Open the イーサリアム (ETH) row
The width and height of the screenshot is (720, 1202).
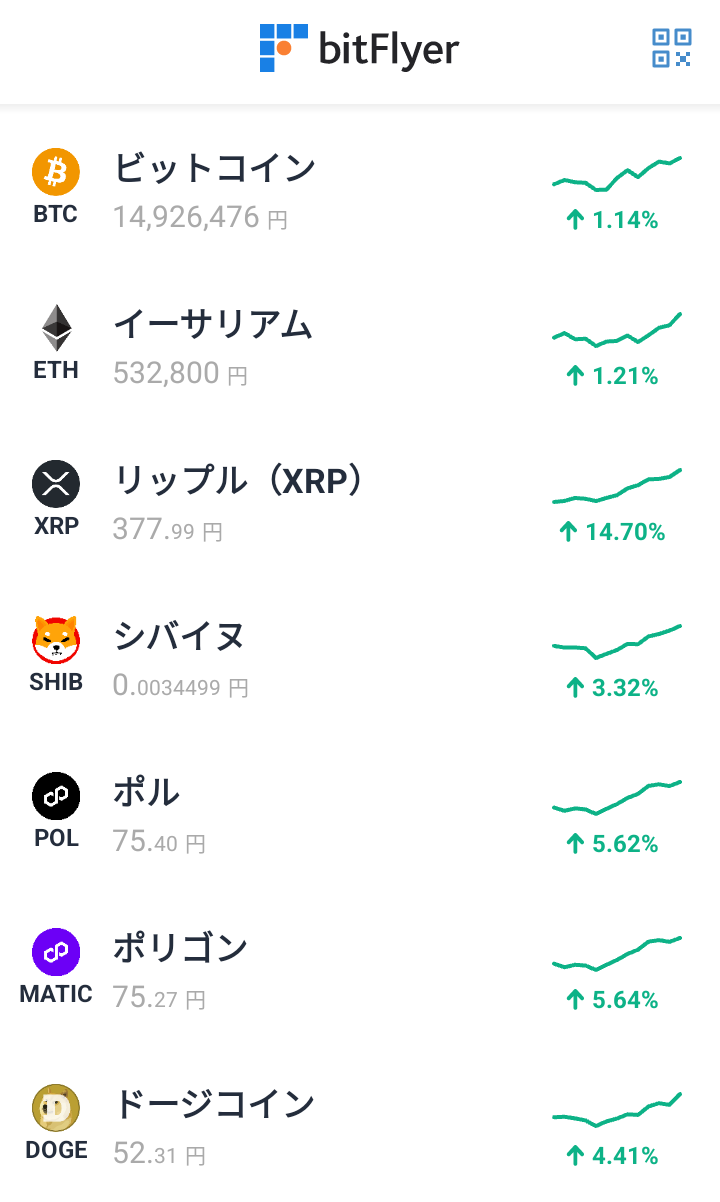[x=360, y=345]
